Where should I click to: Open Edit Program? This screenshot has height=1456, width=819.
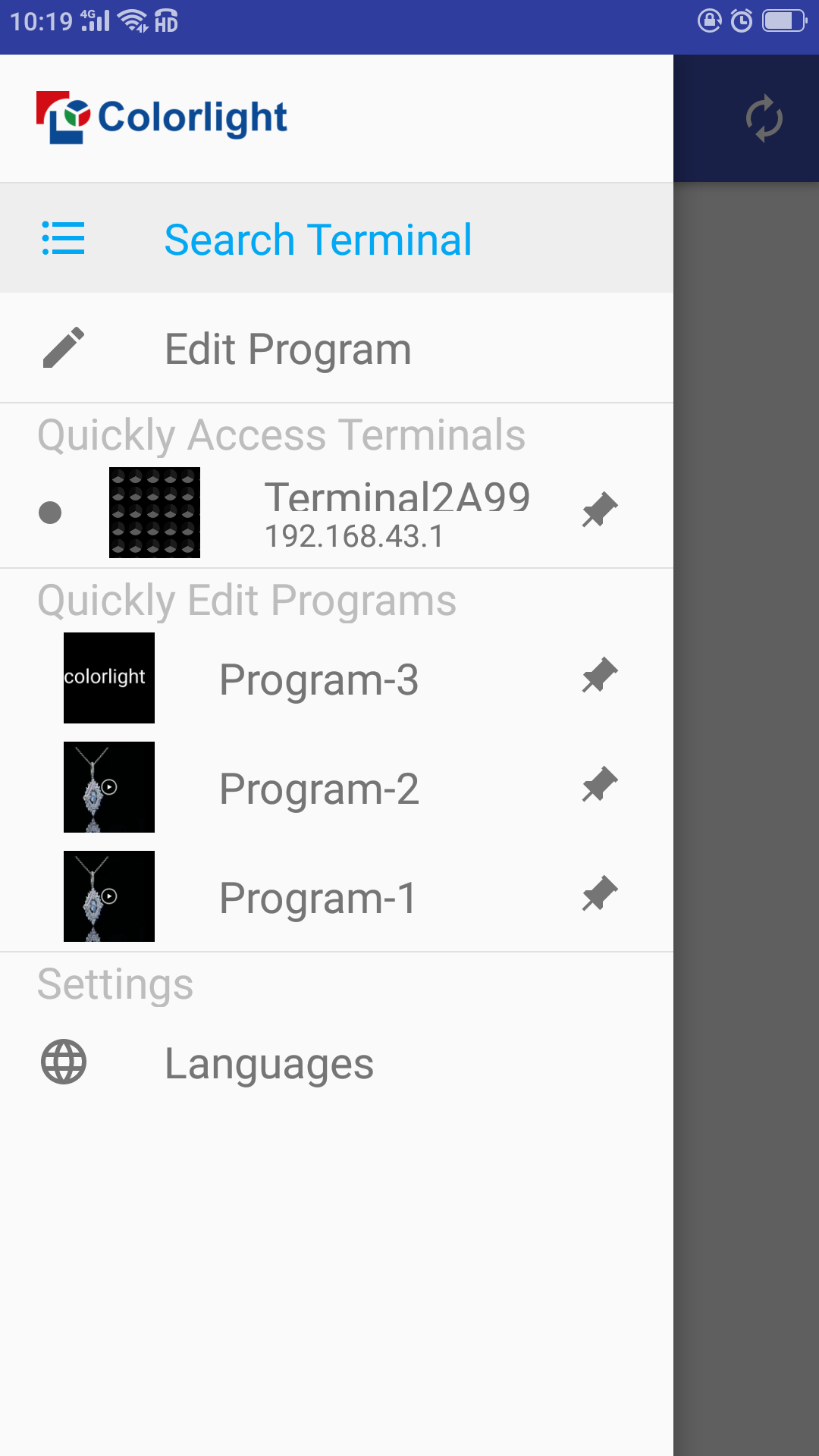[x=337, y=348]
